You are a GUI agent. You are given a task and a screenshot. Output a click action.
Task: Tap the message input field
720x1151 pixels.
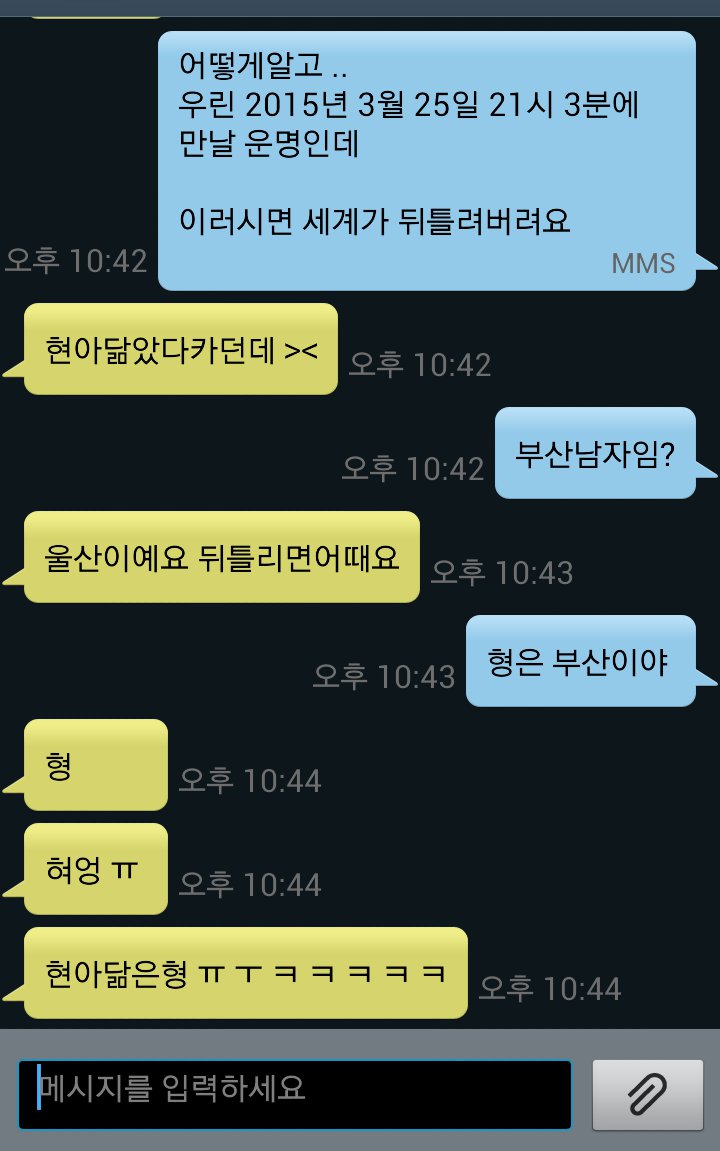(x=295, y=1094)
